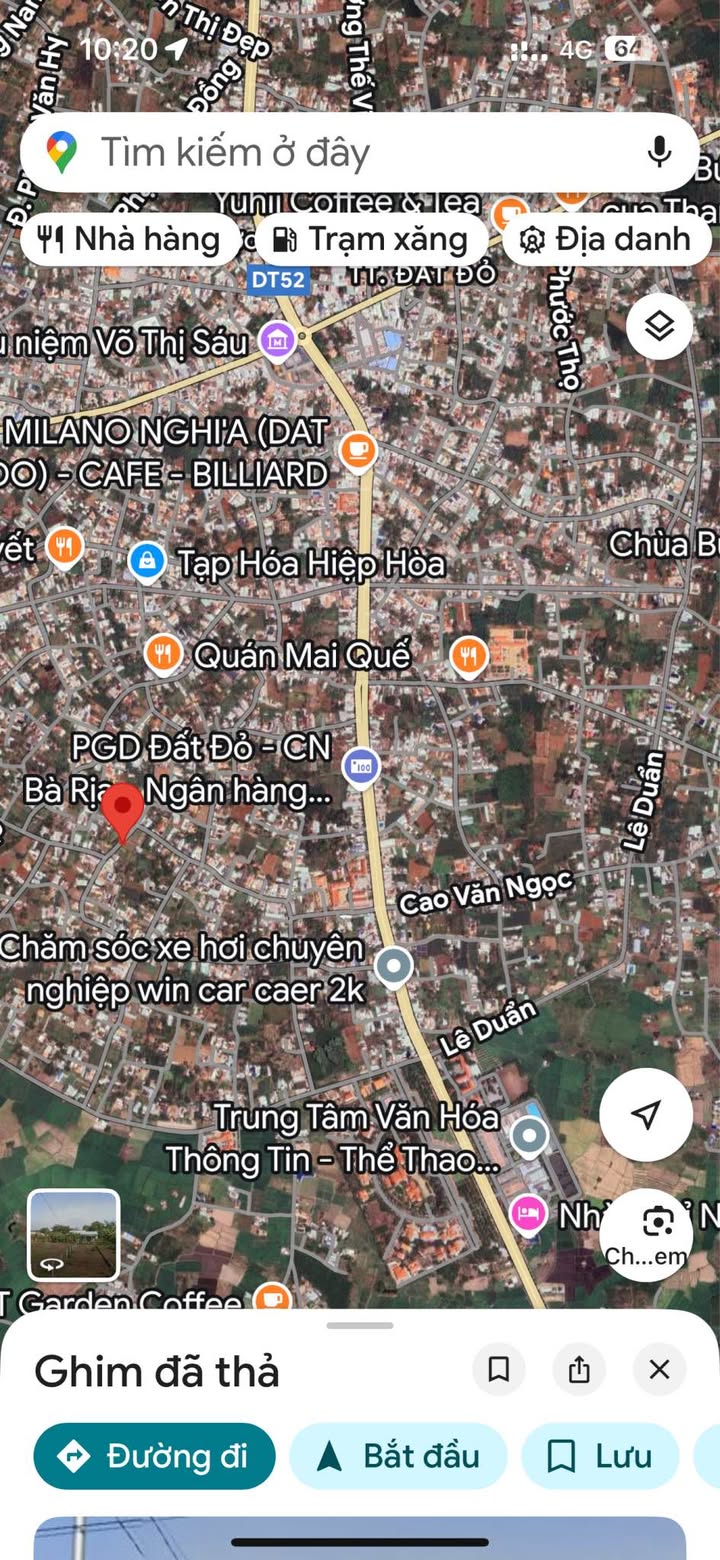720x1560 pixels.
Task: Open the Quán Mai Quế restaurant marker
Action: [x=162, y=655]
